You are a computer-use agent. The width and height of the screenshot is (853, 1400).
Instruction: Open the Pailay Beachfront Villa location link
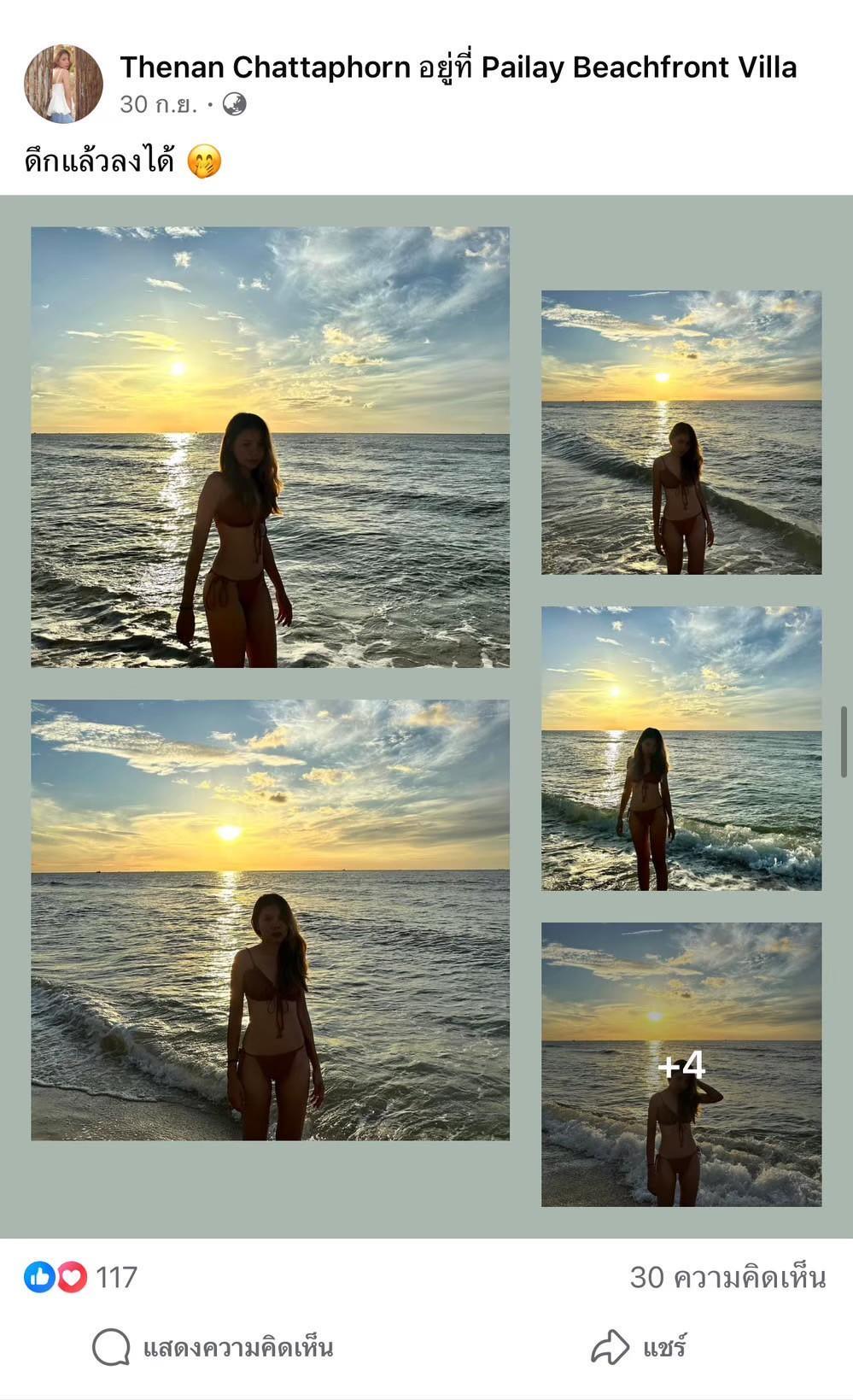[639, 67]
